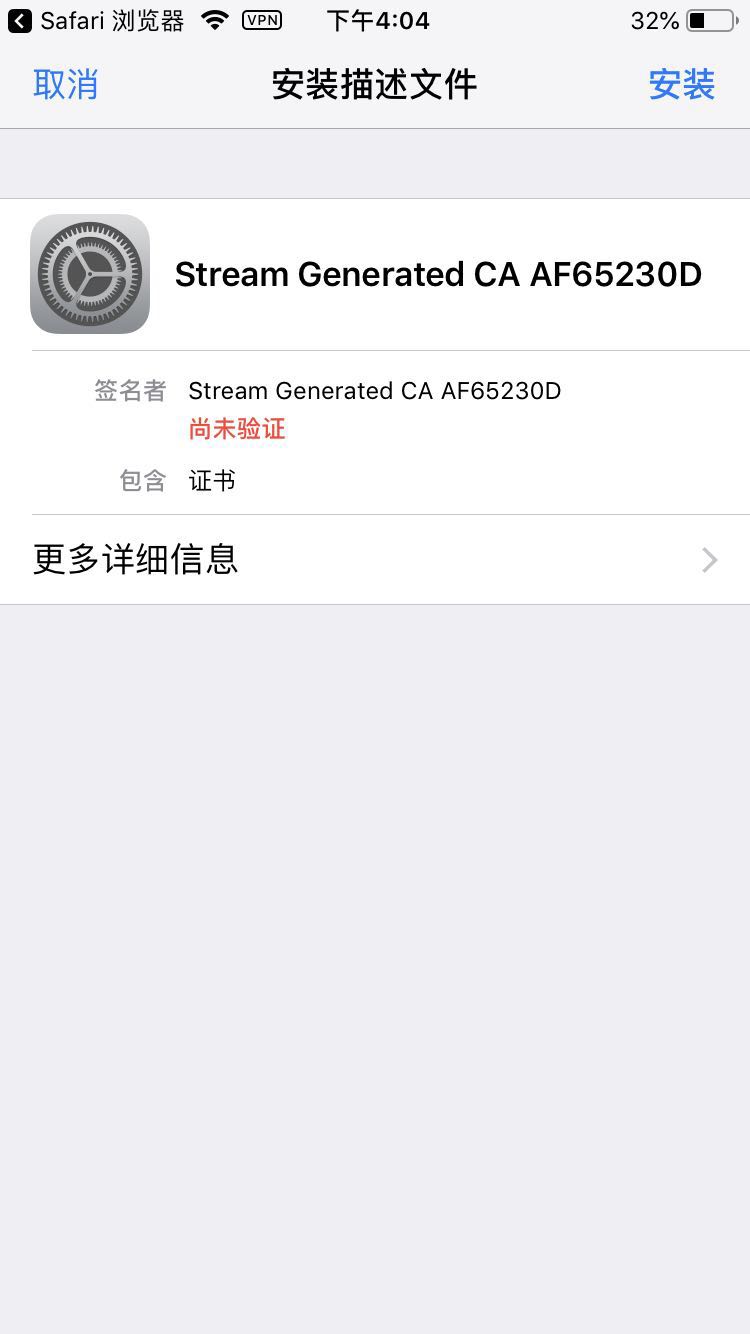The height and width of the screenshot is (1334, 750).
Task: Tap the VPN indicator in status bar
Action: click(261, 19)
